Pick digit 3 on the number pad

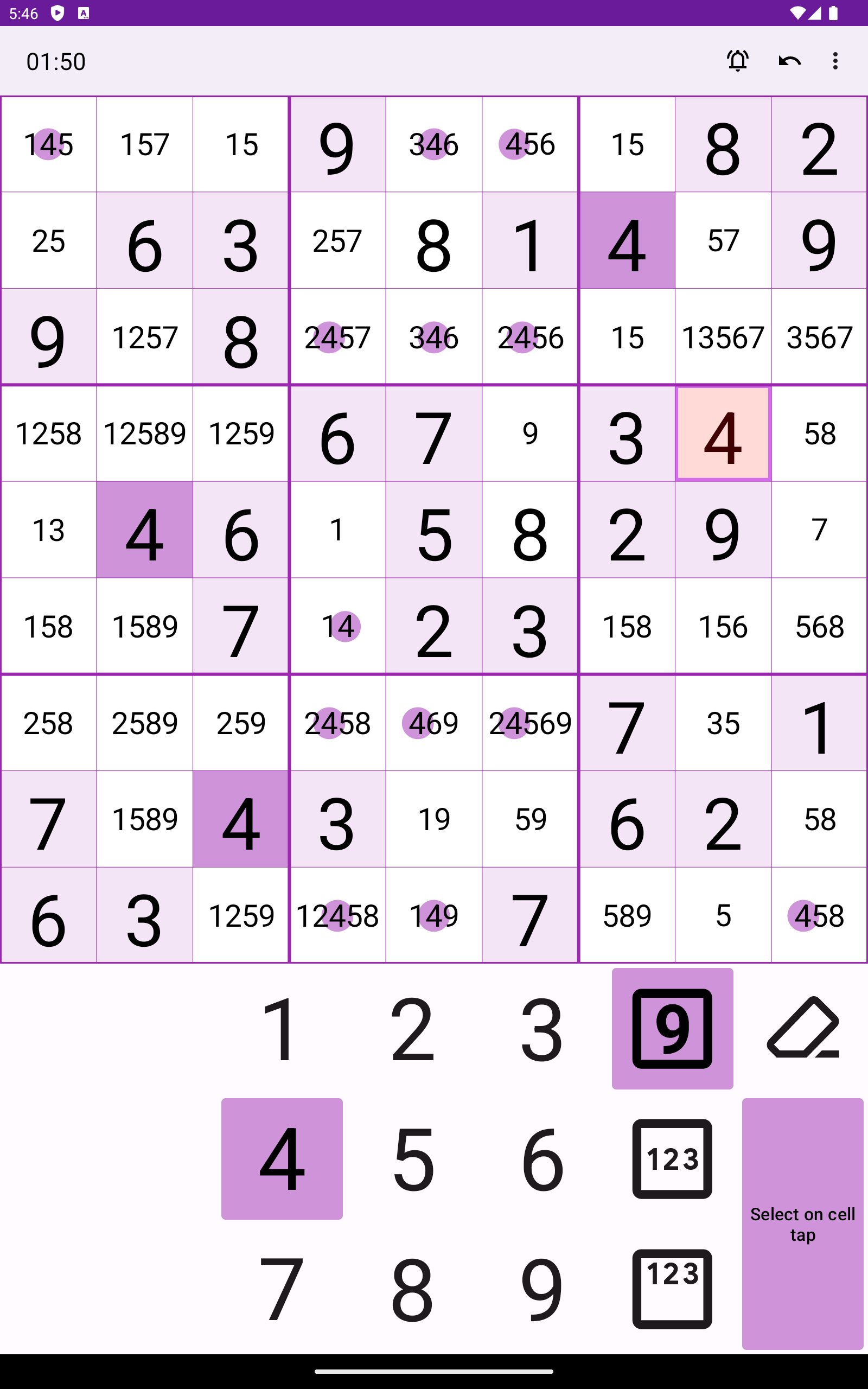(542, 1029)
